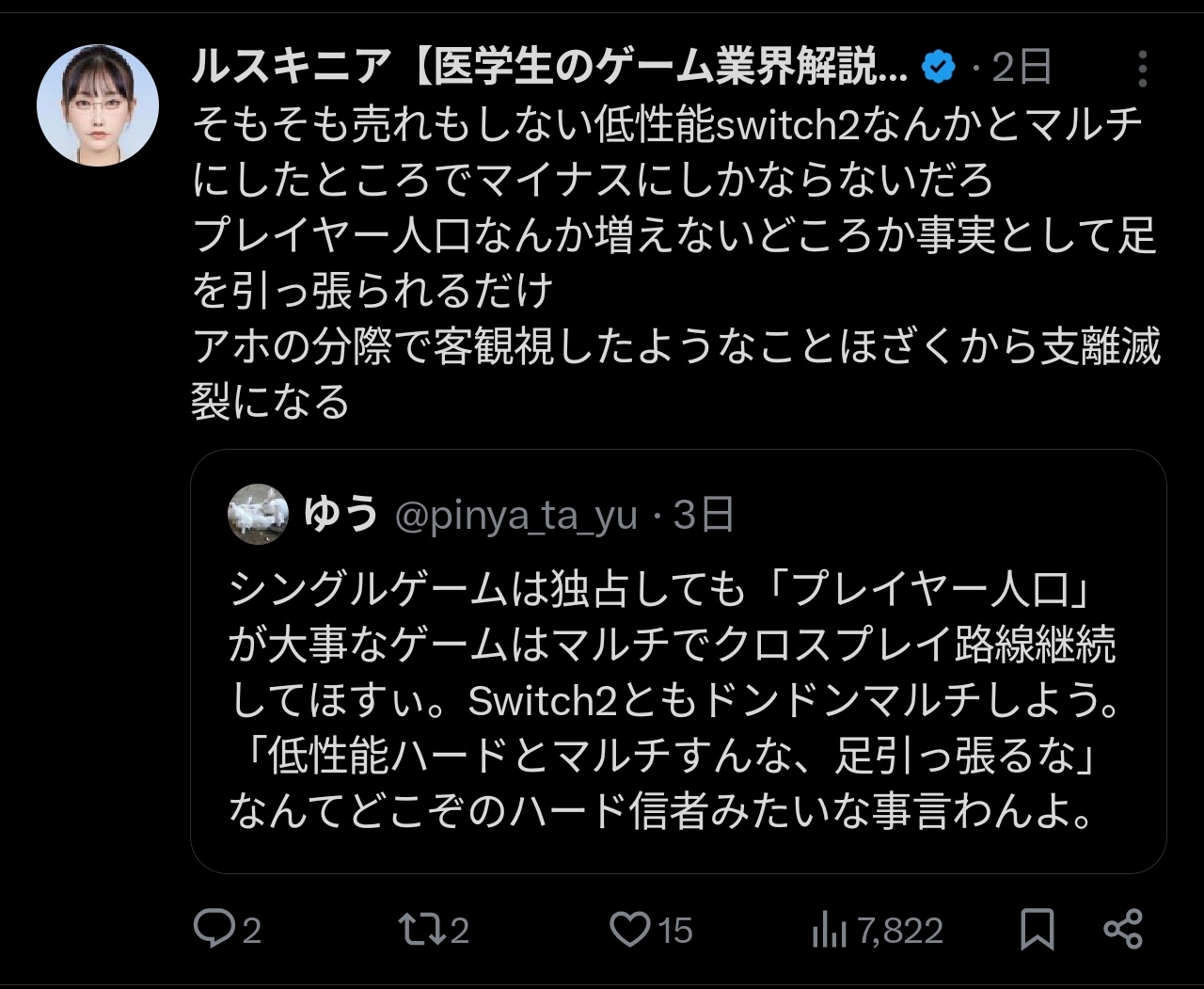Bookmark this post
This screenshot has width=1204, height=989.
[1037, 929]
